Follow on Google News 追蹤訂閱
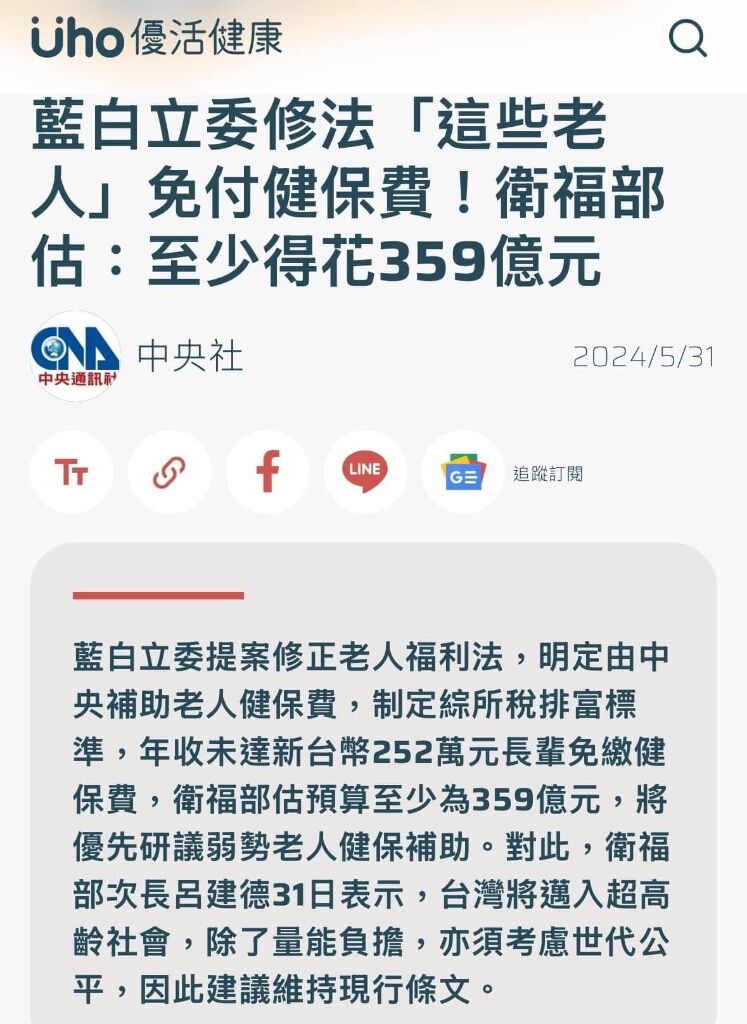Viewport: 747px width, 1024px height. tap(463, 472)
